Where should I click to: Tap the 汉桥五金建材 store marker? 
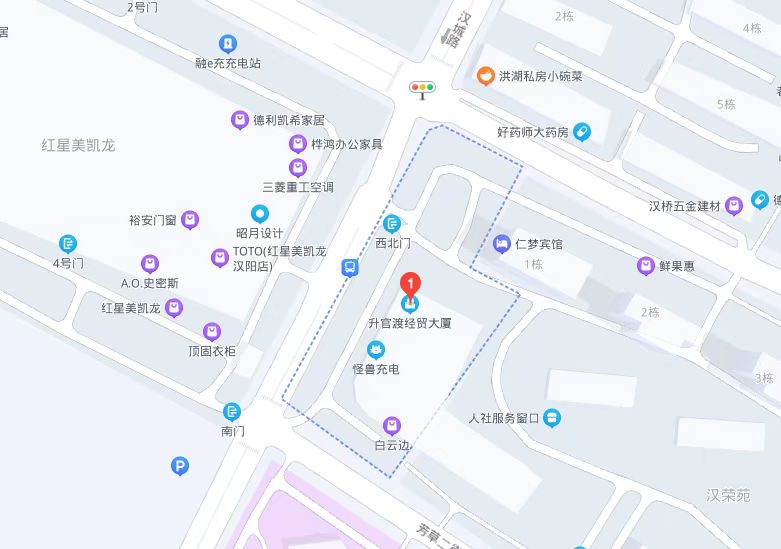point(734,206)
